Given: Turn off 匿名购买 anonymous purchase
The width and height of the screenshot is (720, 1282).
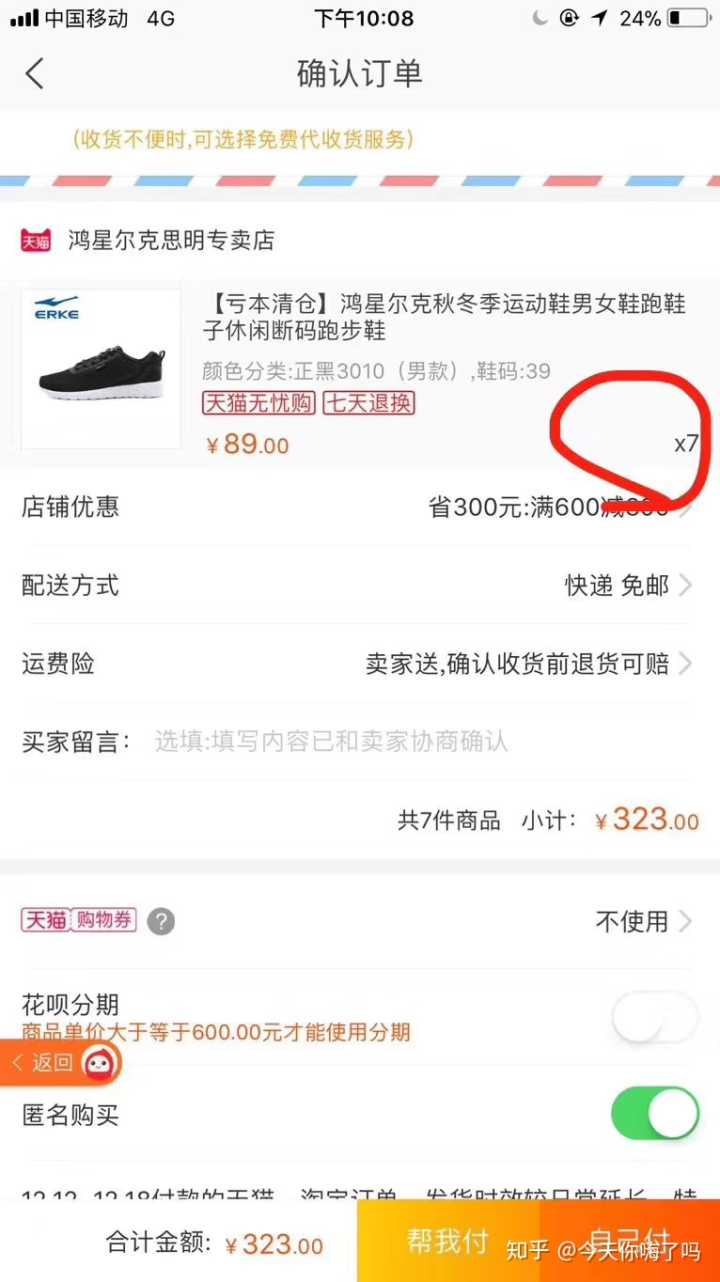Looking at the screenshot, I should [655, 1113].
